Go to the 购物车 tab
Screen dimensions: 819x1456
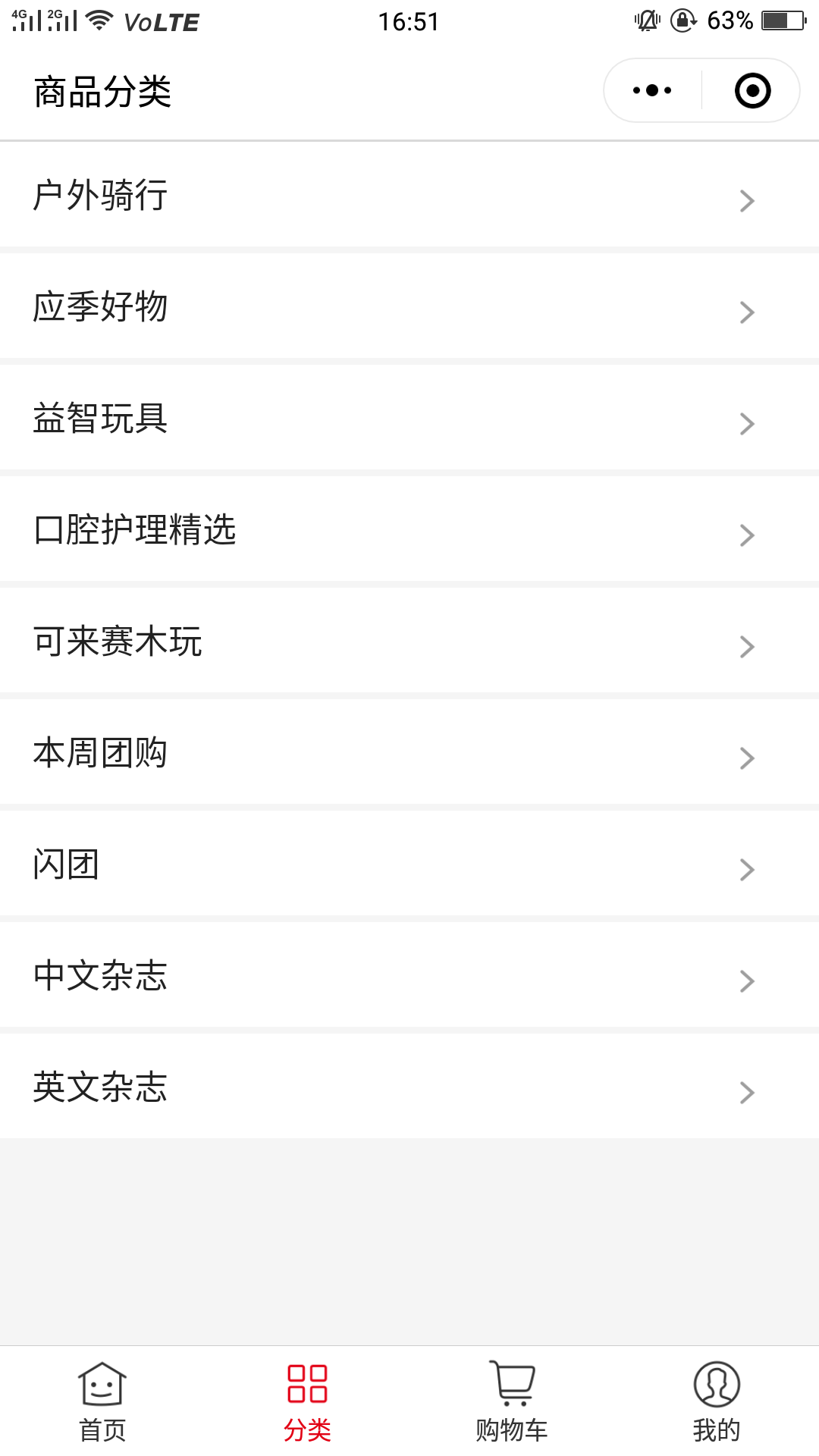pyautogui.click(x=512, y=1401)
